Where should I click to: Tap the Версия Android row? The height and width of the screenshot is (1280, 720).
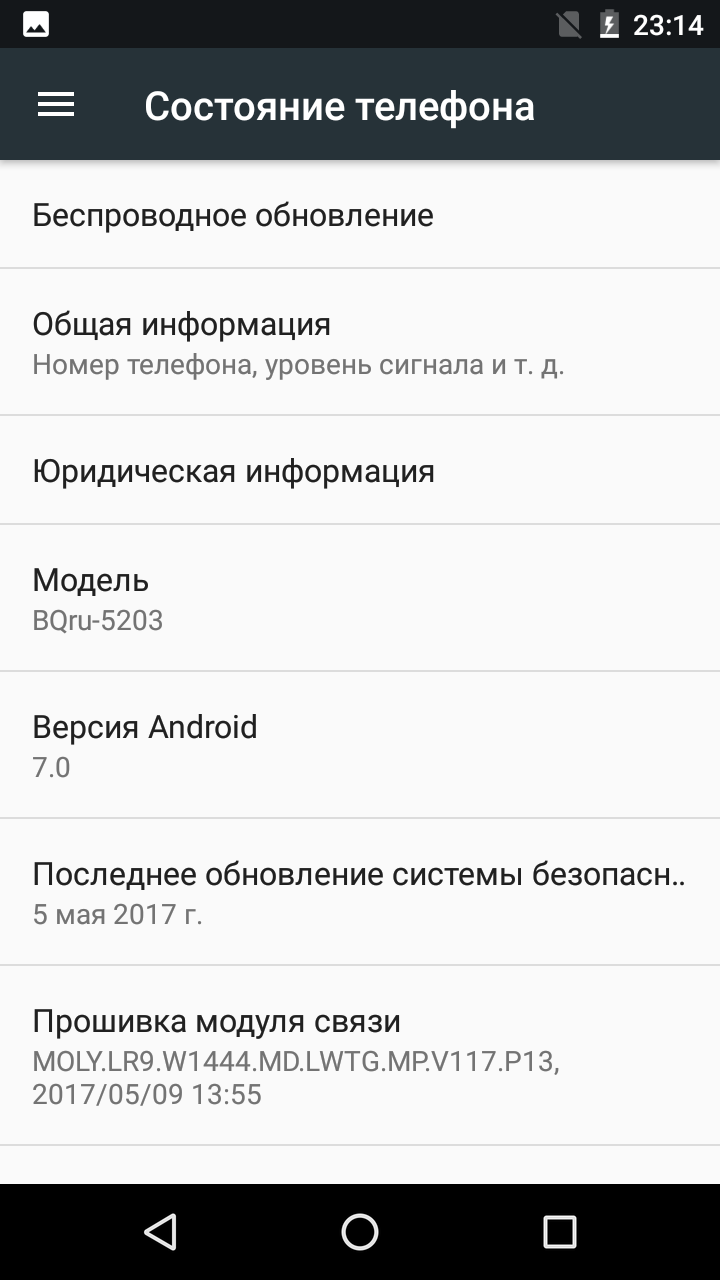point(360,745)
